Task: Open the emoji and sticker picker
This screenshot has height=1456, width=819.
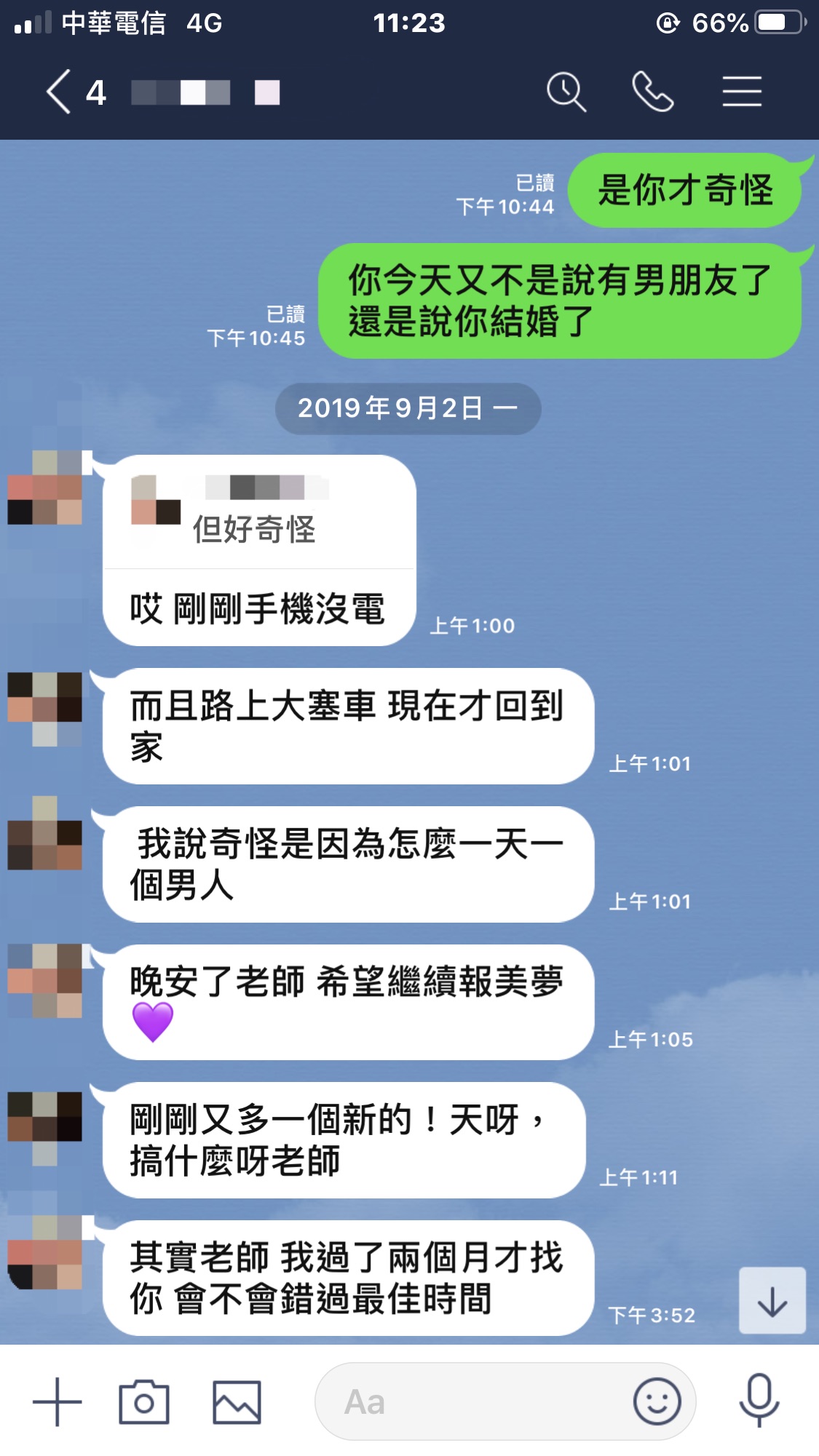Action: coord(657,1401)
